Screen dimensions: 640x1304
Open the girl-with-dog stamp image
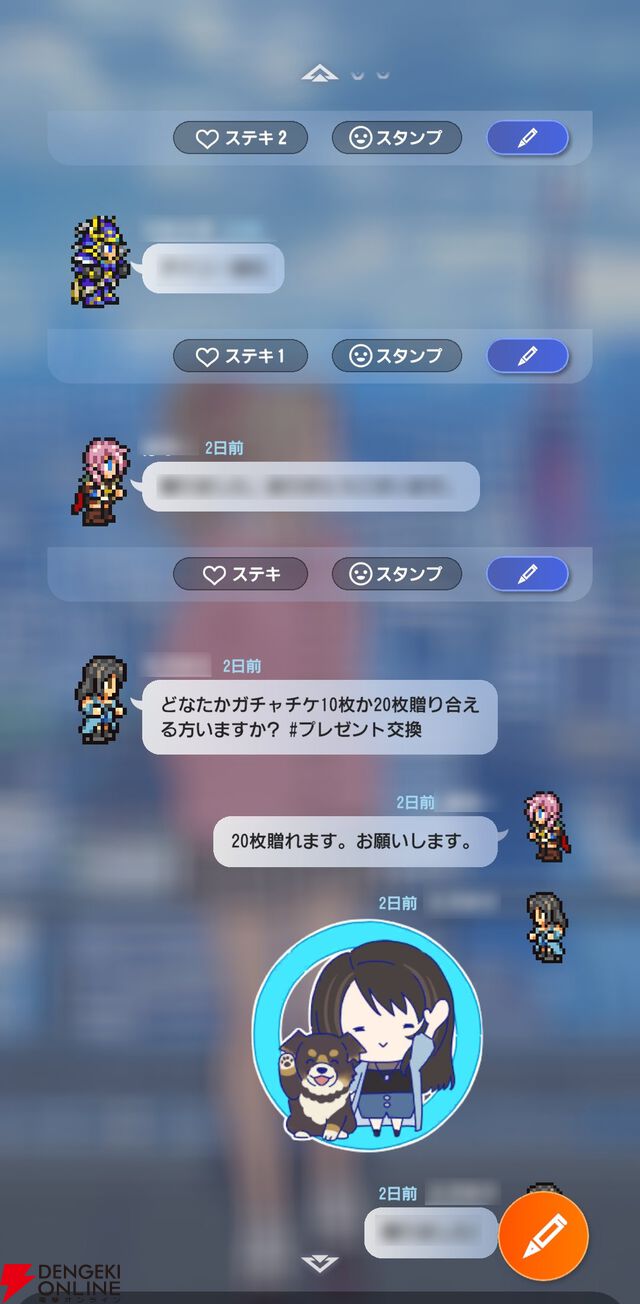367,1035
